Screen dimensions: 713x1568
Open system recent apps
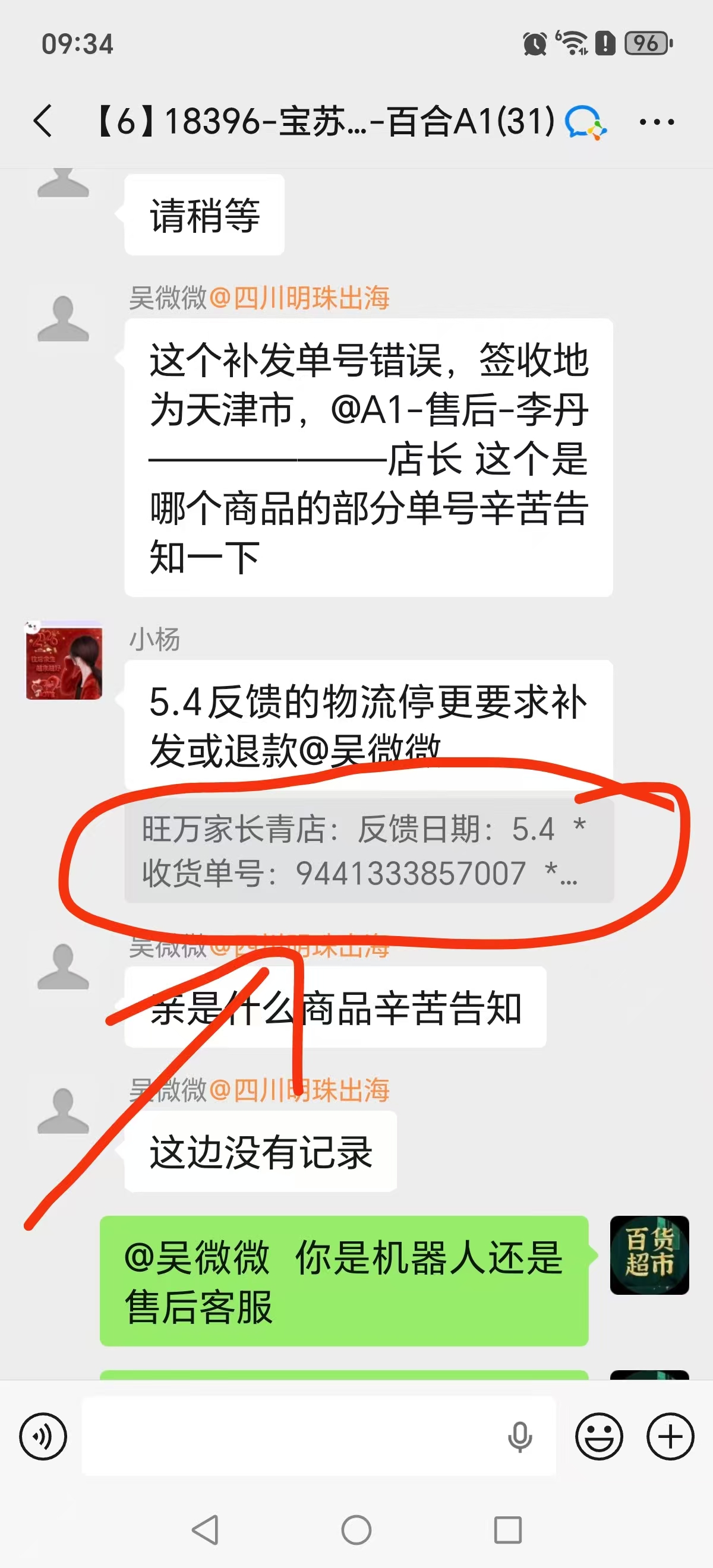coord(508,1529)
